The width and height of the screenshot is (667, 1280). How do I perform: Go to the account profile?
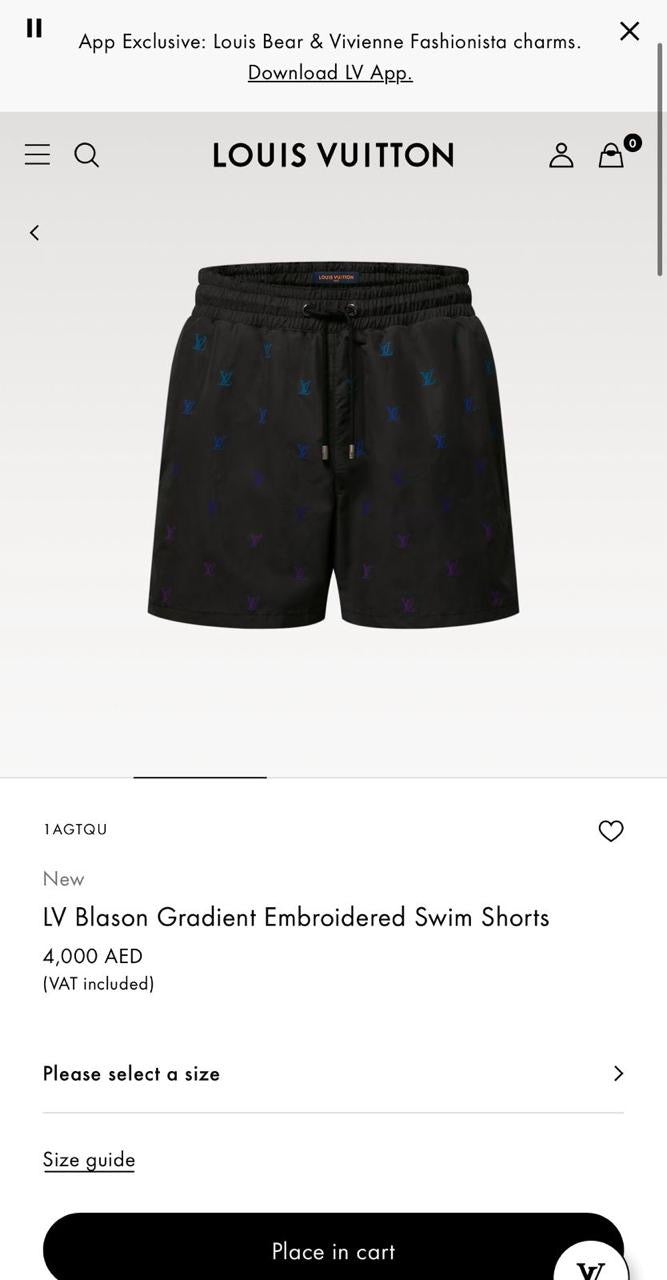[561, 155]
